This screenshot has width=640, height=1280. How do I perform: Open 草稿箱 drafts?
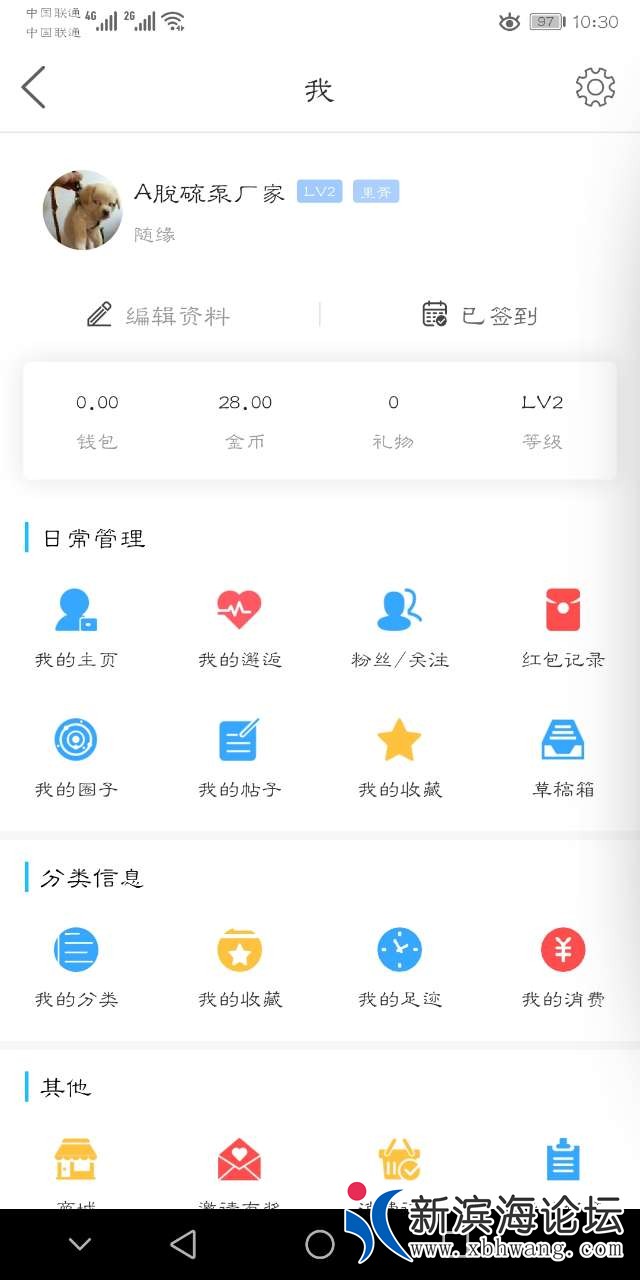coord(563,757)
